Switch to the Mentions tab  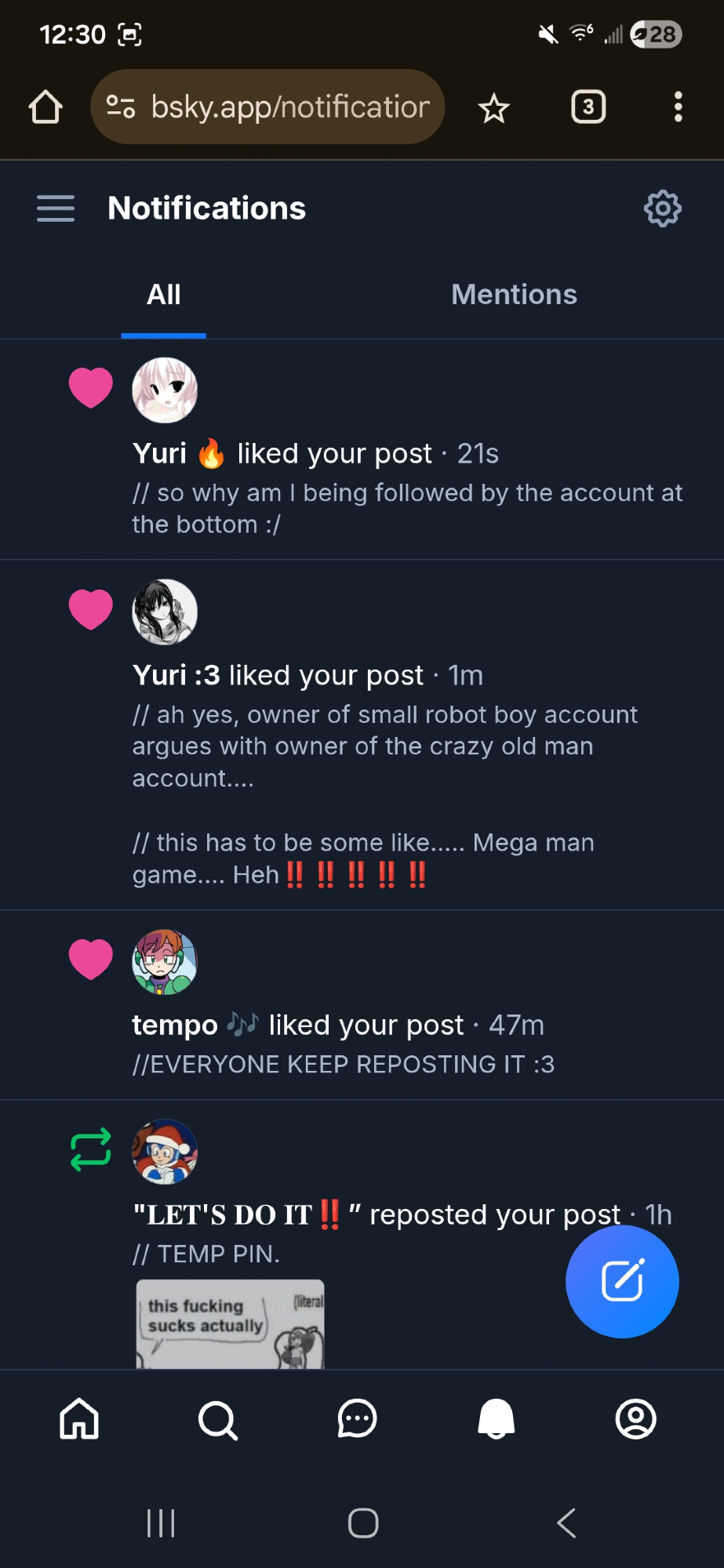514,295
